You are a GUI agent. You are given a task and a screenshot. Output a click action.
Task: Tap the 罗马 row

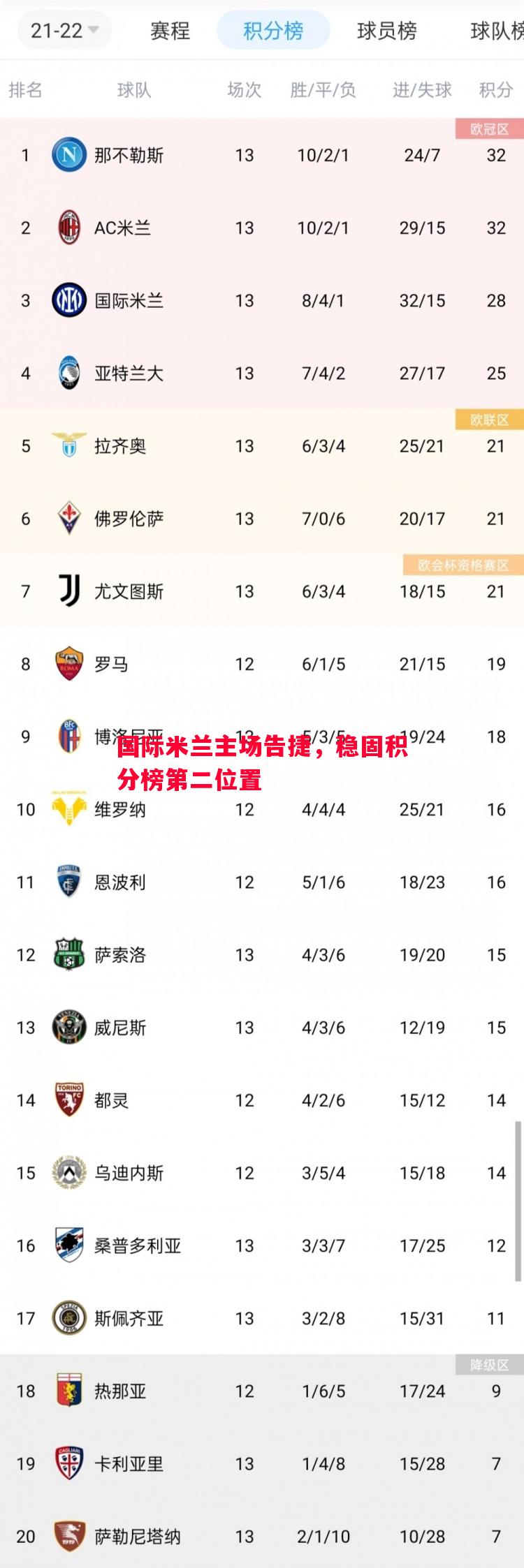pos(112,665)
